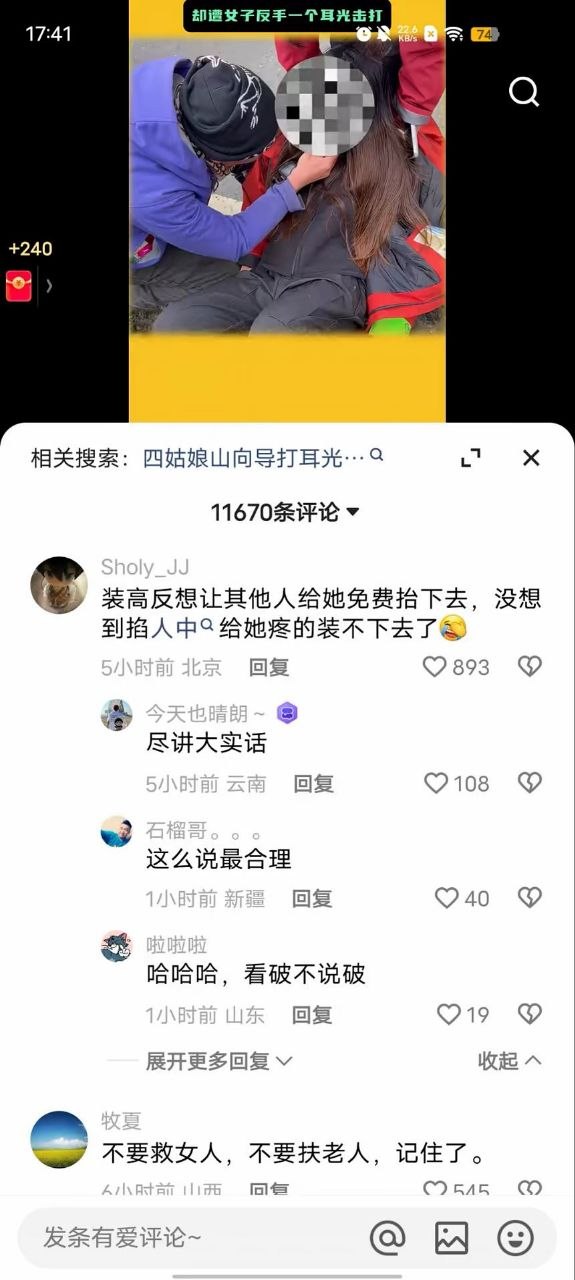
Task: Open the red envelope reward icon
Action: (x=19, y=286)
